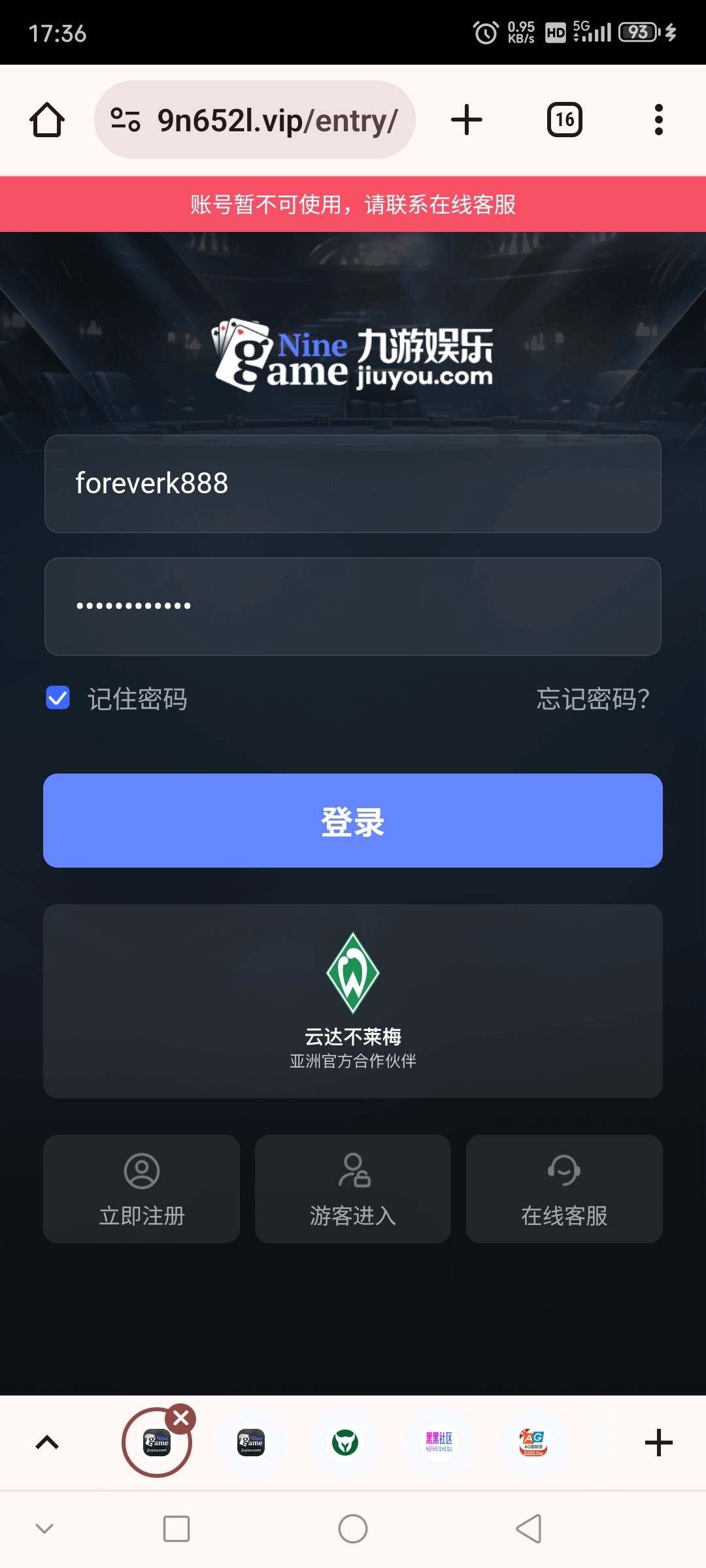706x1568 pixels.
Task: Open the browser overflow menu
Action: tap(658, 120)
